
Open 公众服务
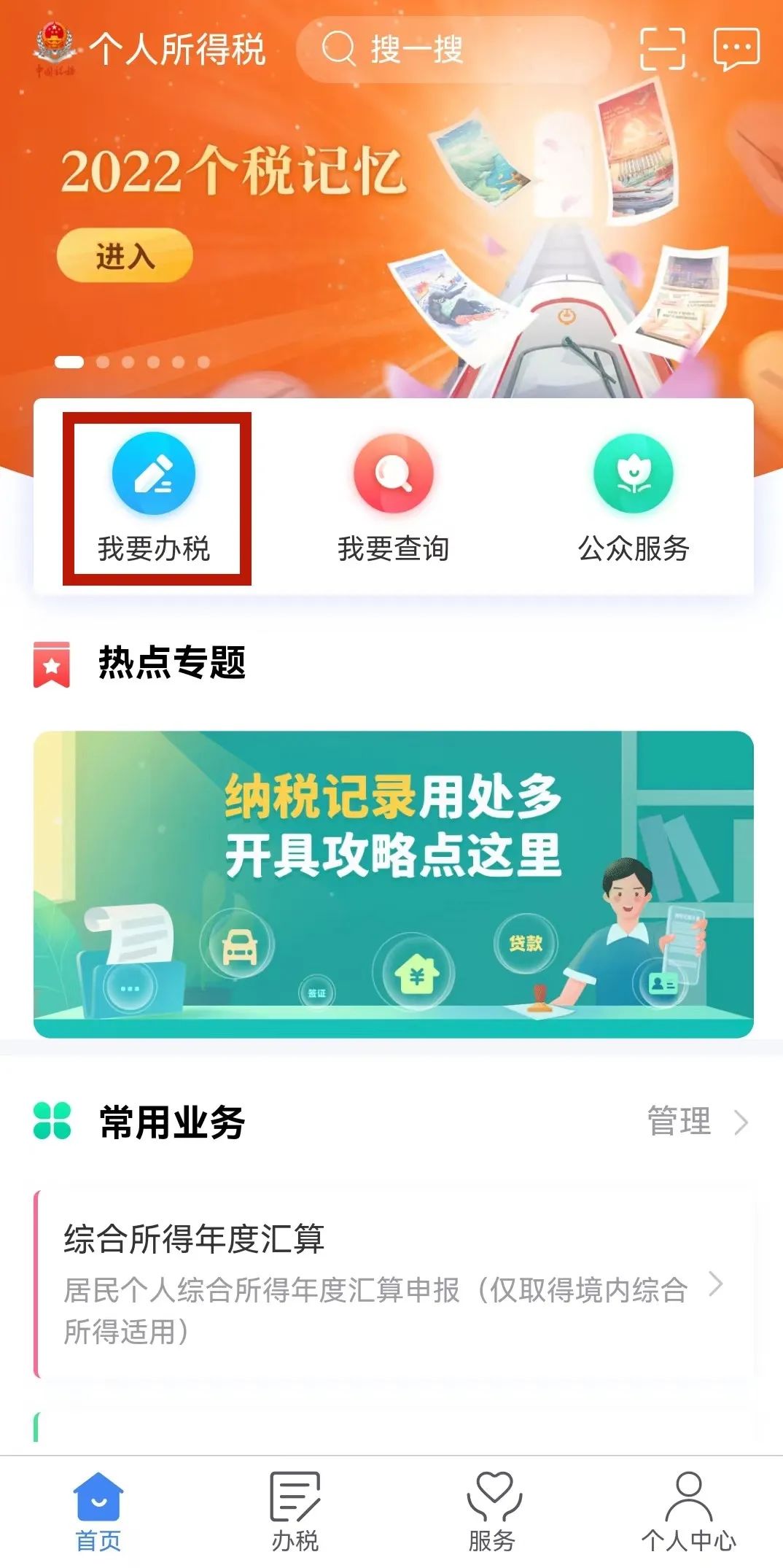pos(634,498)
